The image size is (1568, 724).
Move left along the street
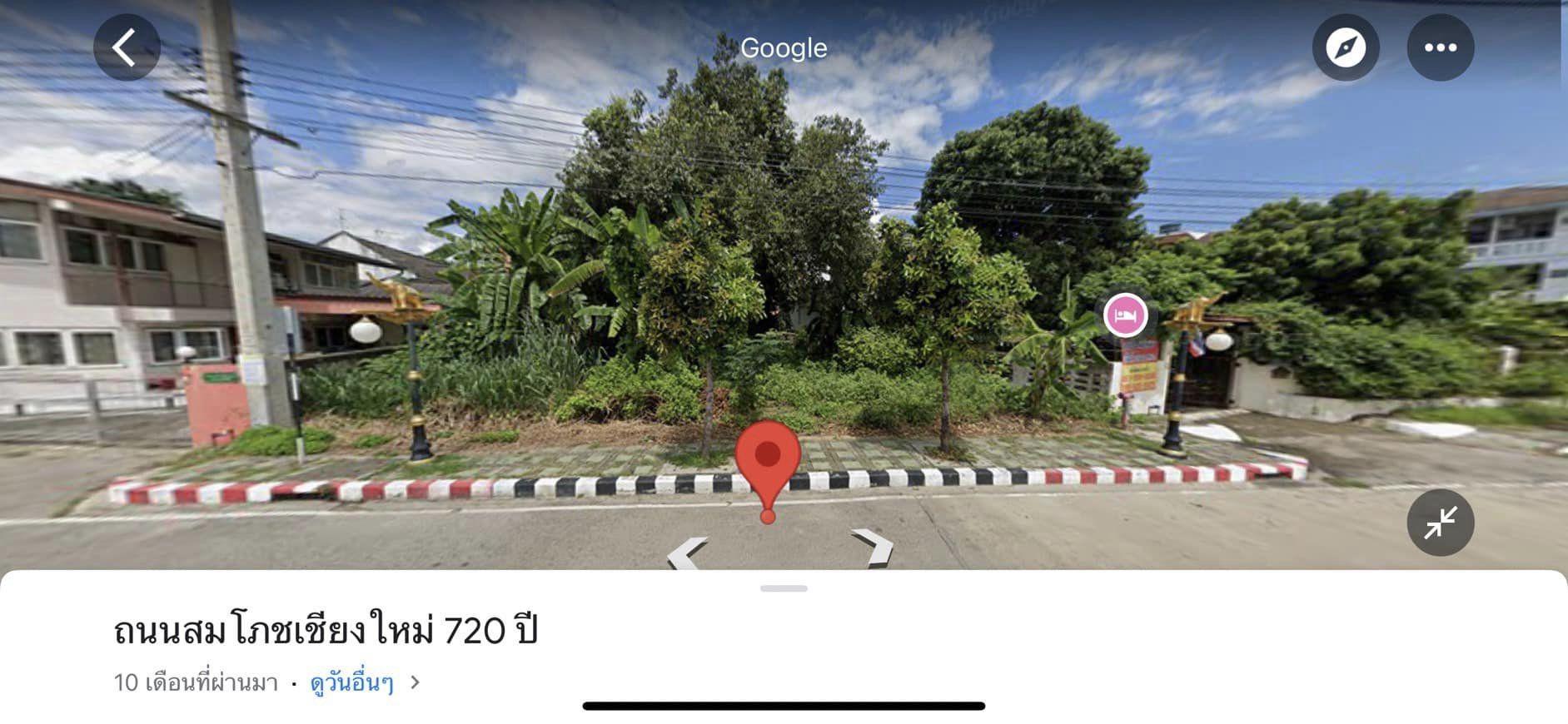tap(689, 551)
